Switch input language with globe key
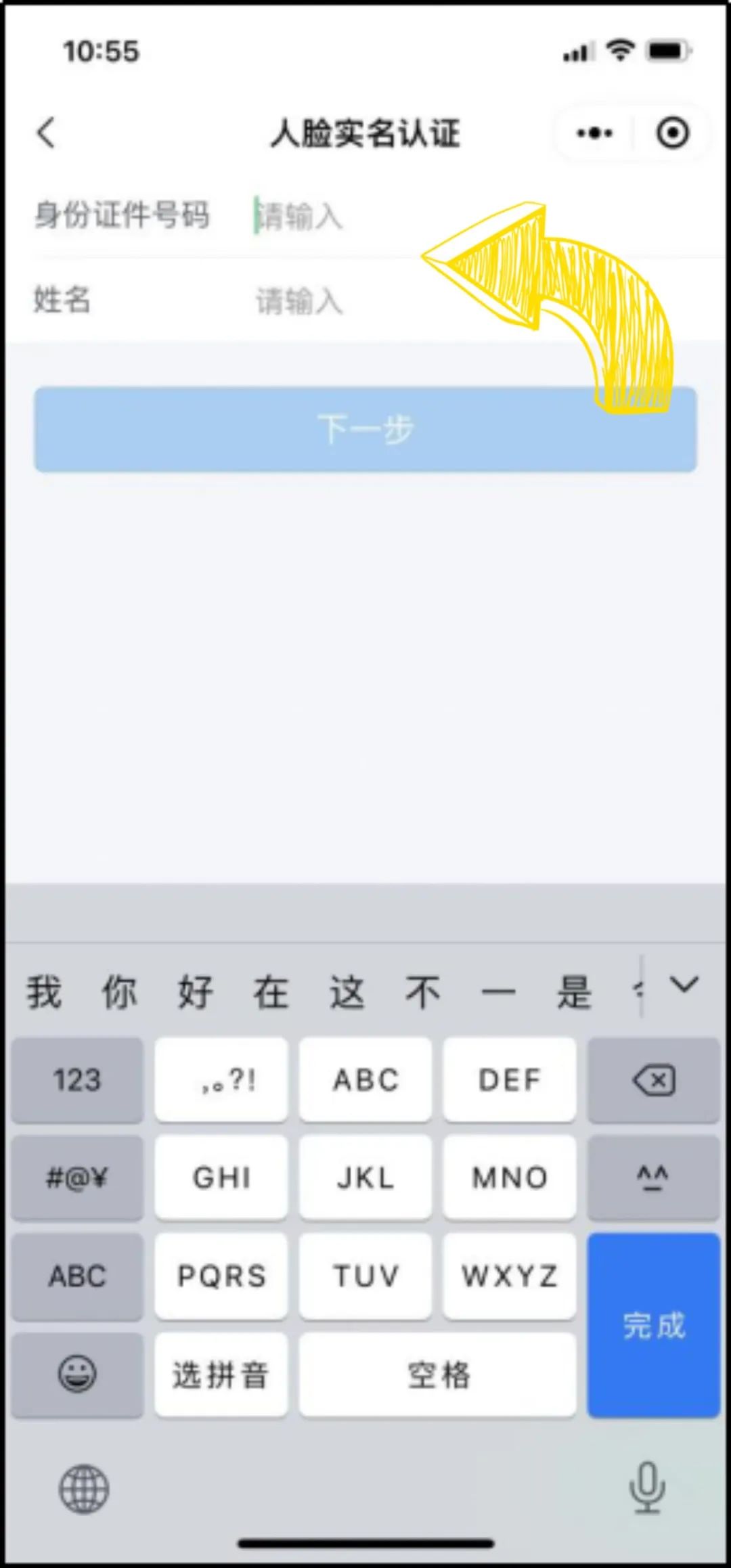 coord(84,1489)
